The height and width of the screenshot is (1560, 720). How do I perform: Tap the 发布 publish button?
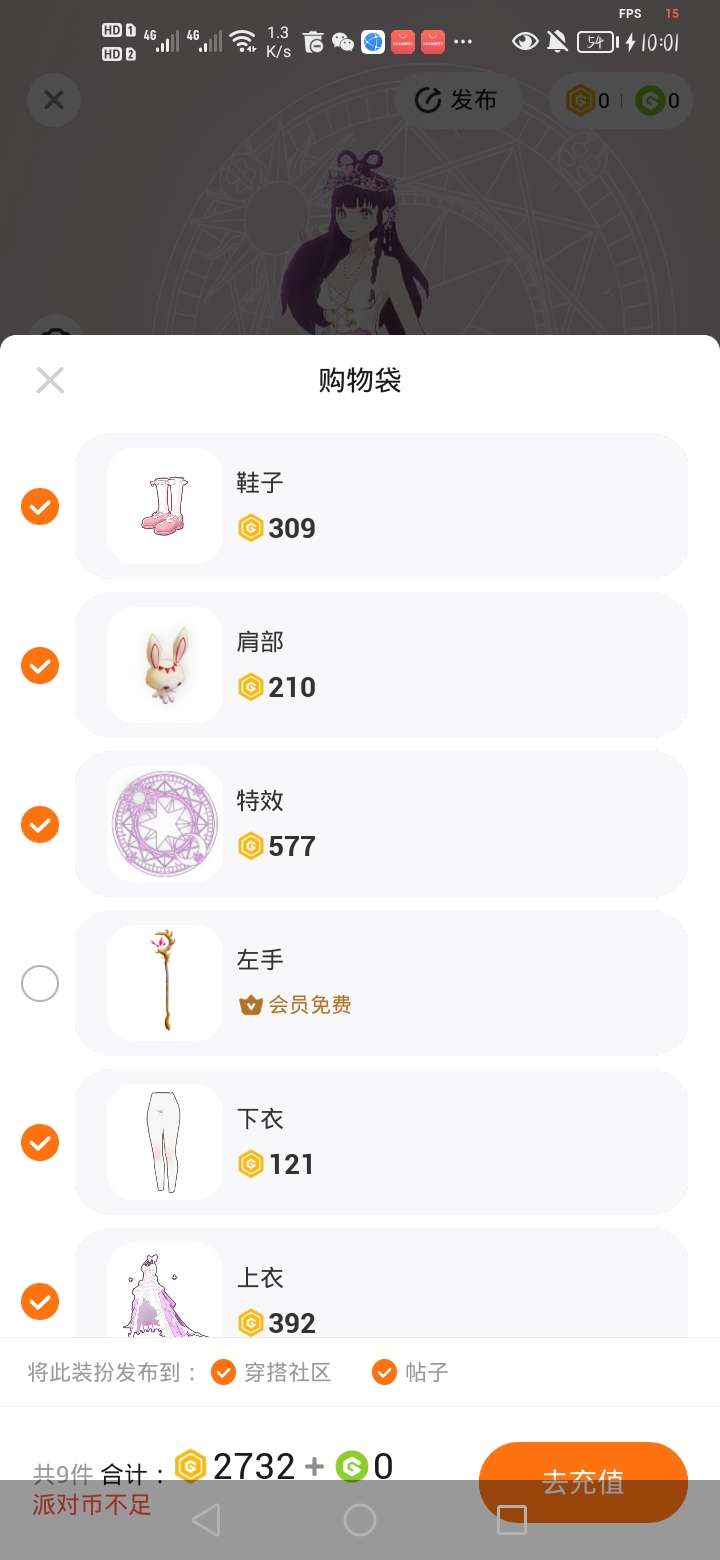point(457,100)
